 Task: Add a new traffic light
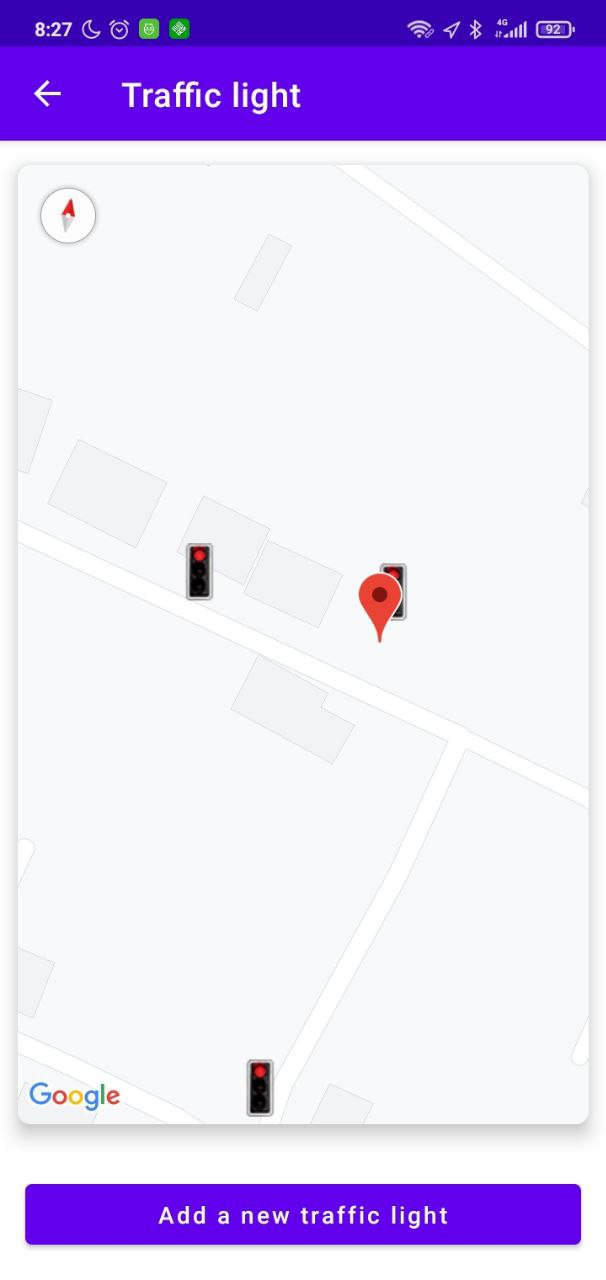[x=303, y=1215]
